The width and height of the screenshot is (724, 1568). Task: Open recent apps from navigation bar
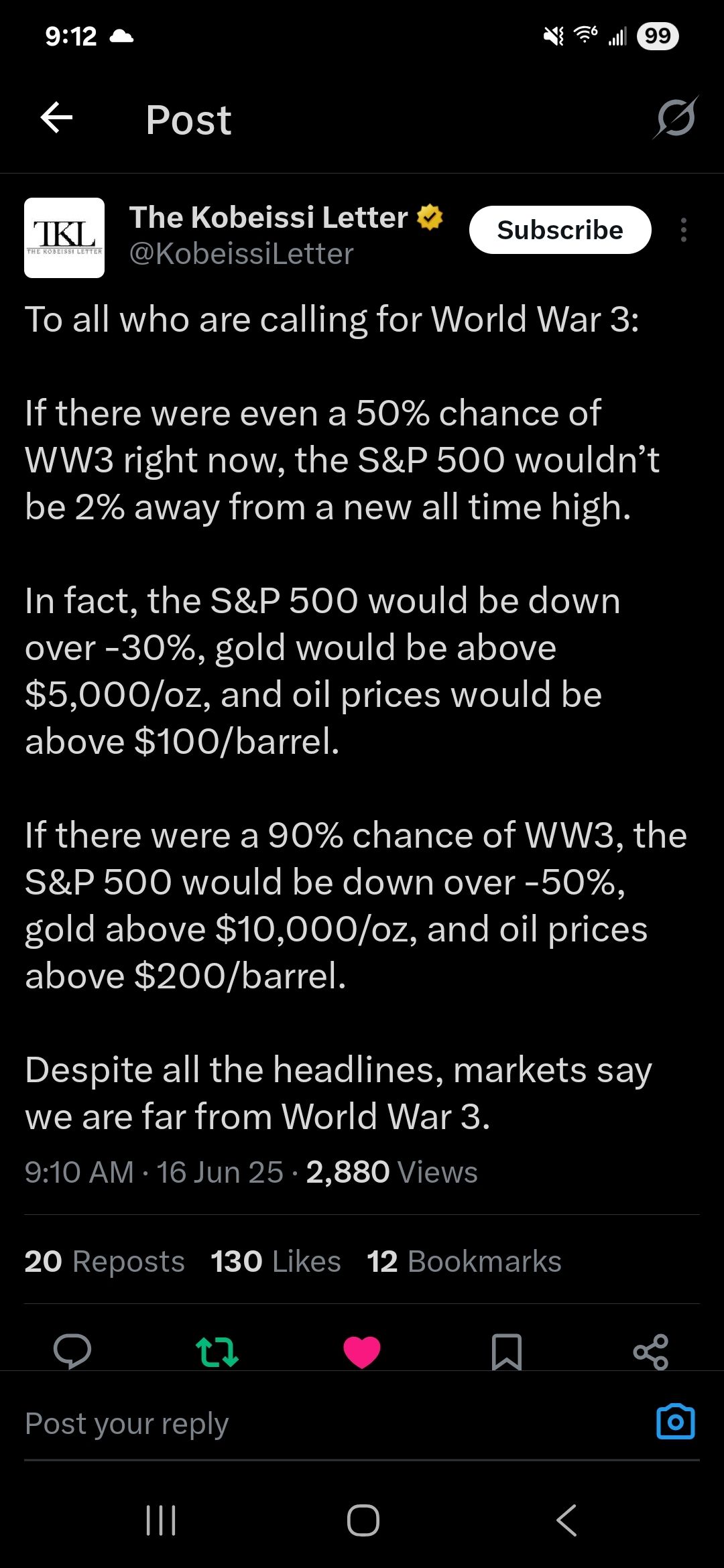pyautogui.click(x=161, y=1520)
